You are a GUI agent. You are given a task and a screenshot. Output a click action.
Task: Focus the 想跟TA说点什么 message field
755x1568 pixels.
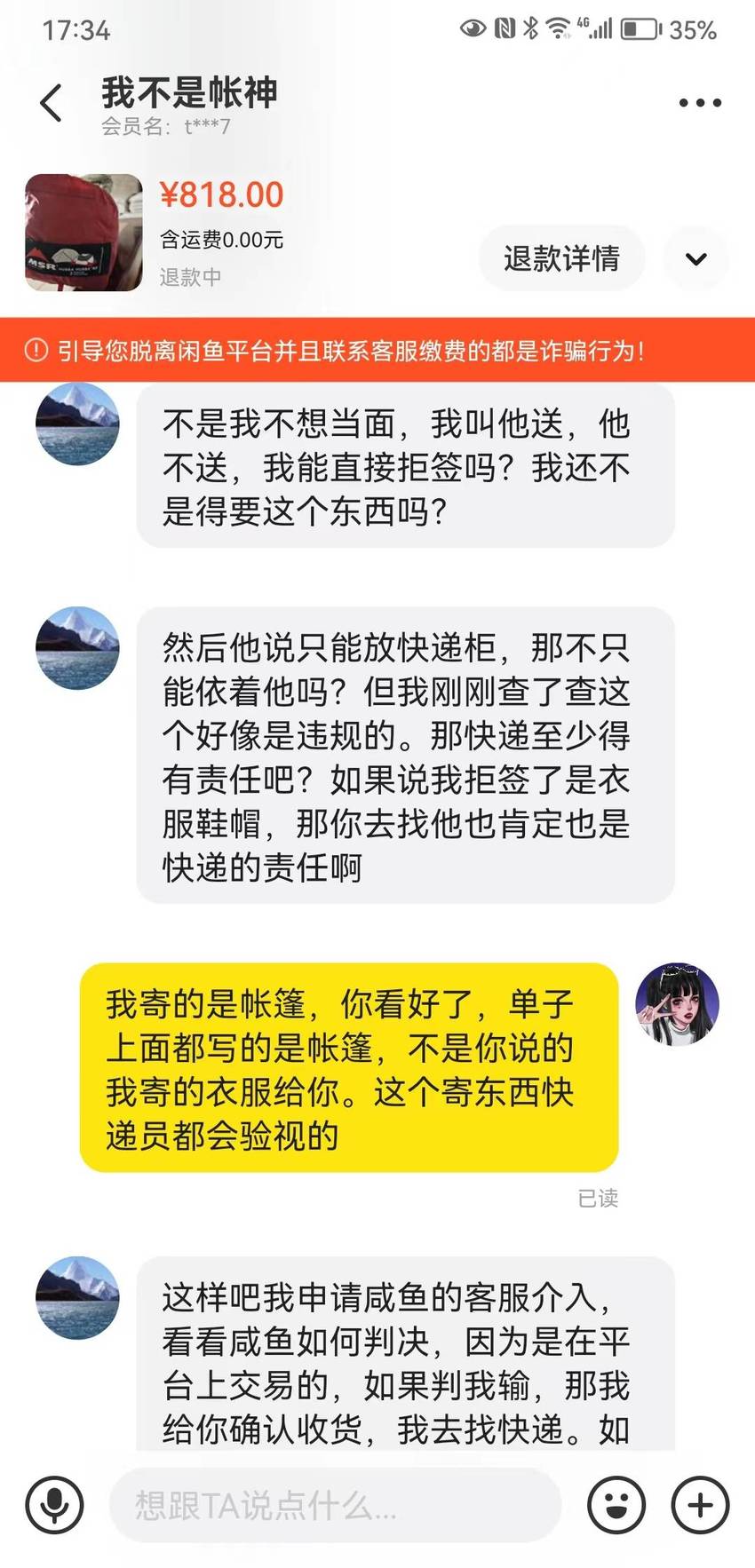click(x=335, y=1505)
